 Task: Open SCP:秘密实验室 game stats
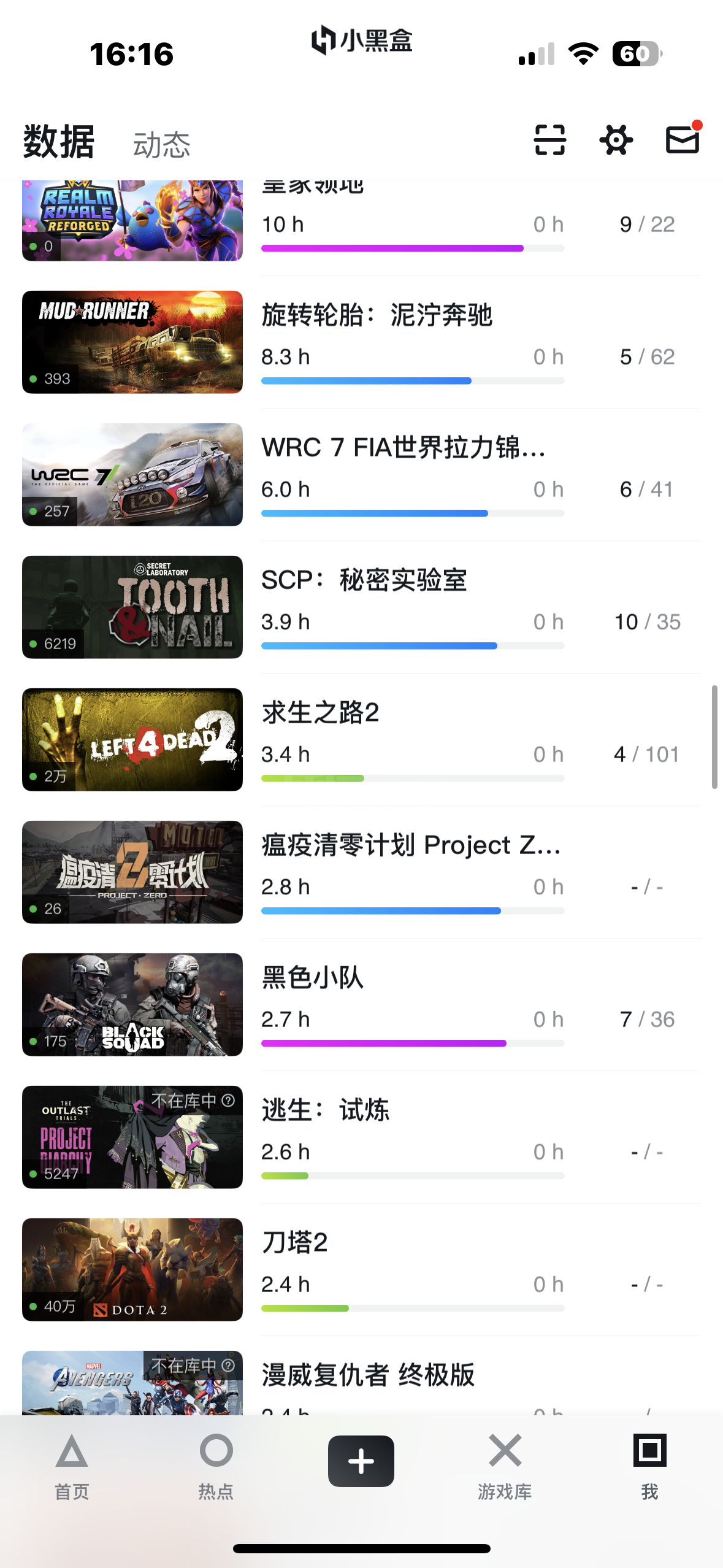(364, 581)
